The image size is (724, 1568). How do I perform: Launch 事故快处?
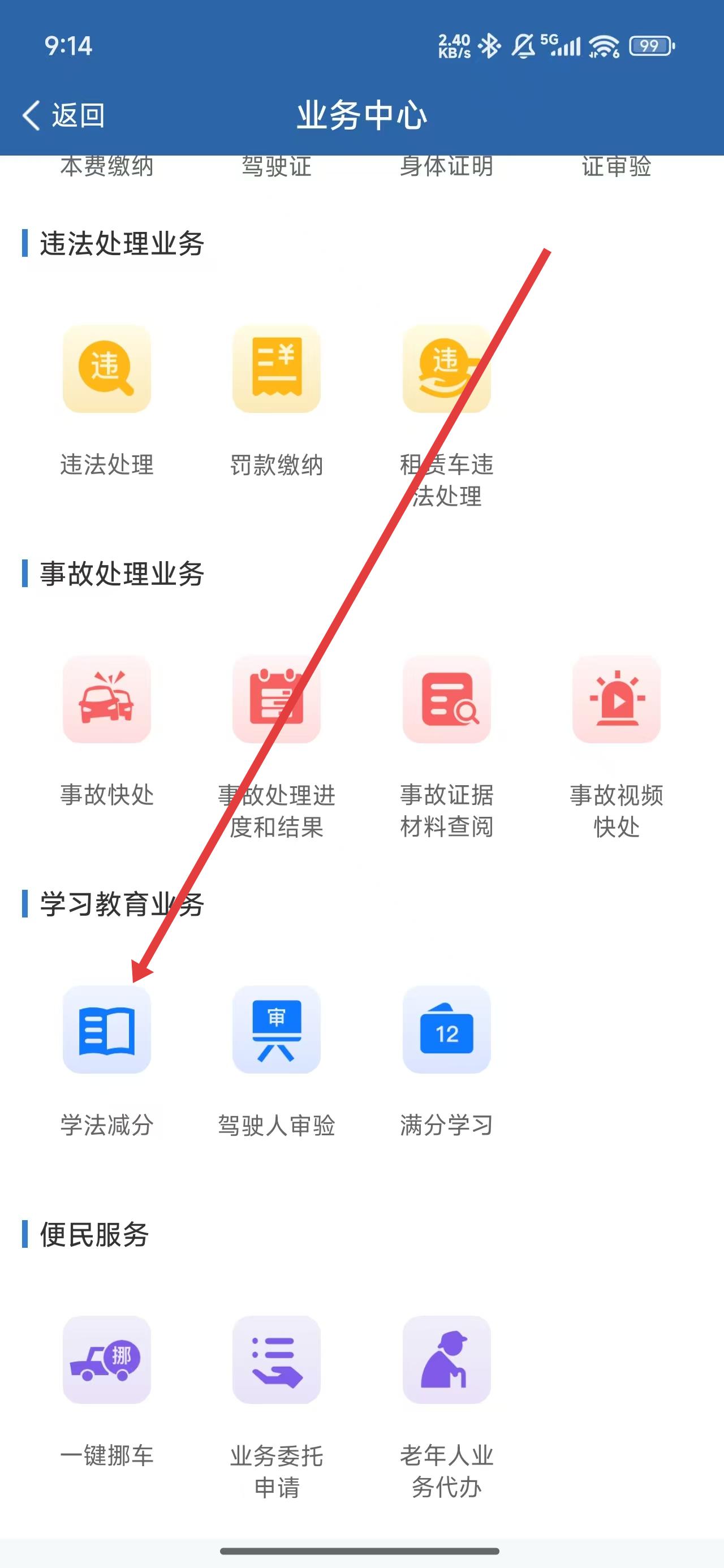pyautogui.click(x=107, y=699)
